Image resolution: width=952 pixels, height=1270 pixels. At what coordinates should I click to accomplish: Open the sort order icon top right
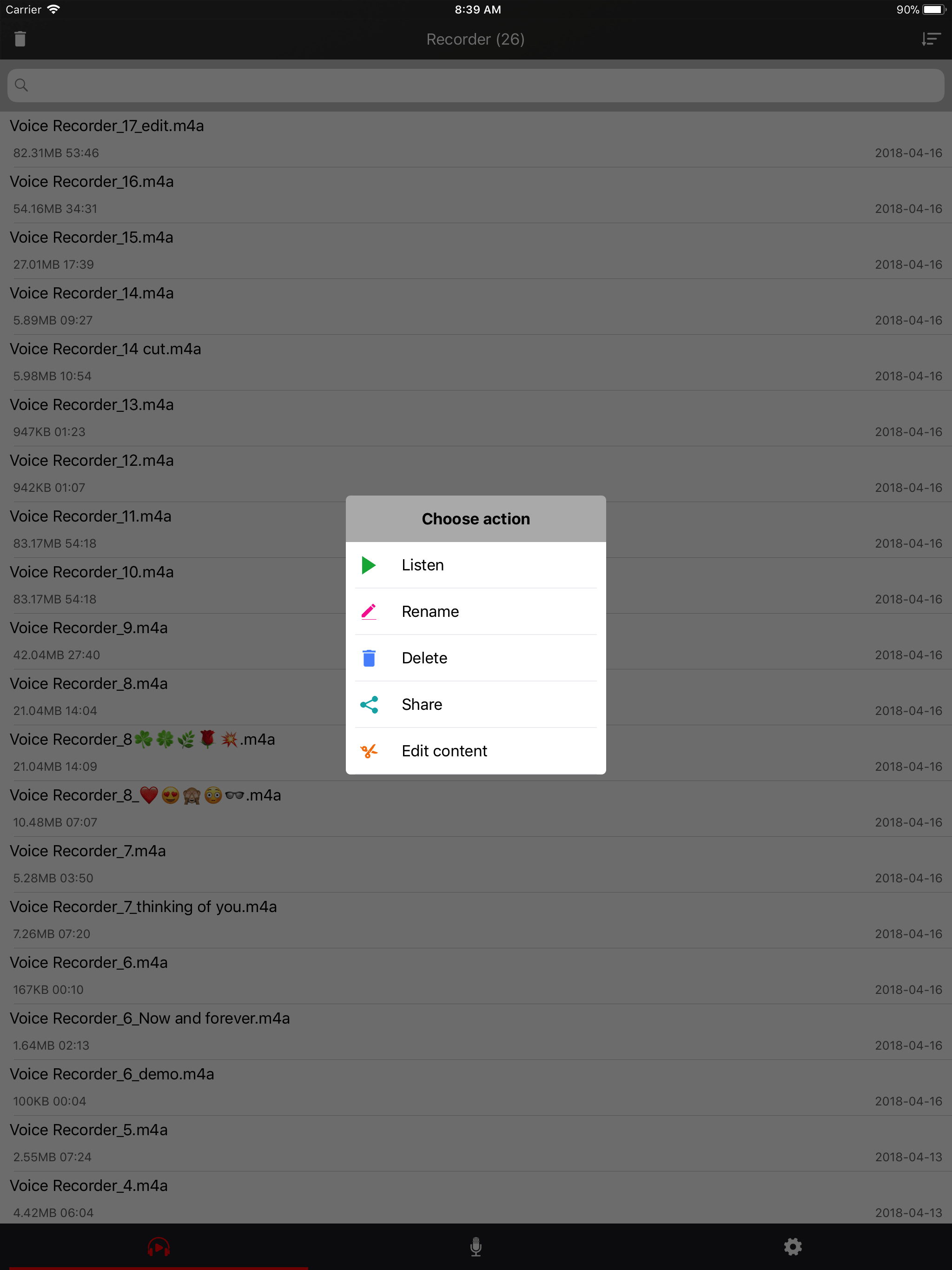(x=931, y=39)
